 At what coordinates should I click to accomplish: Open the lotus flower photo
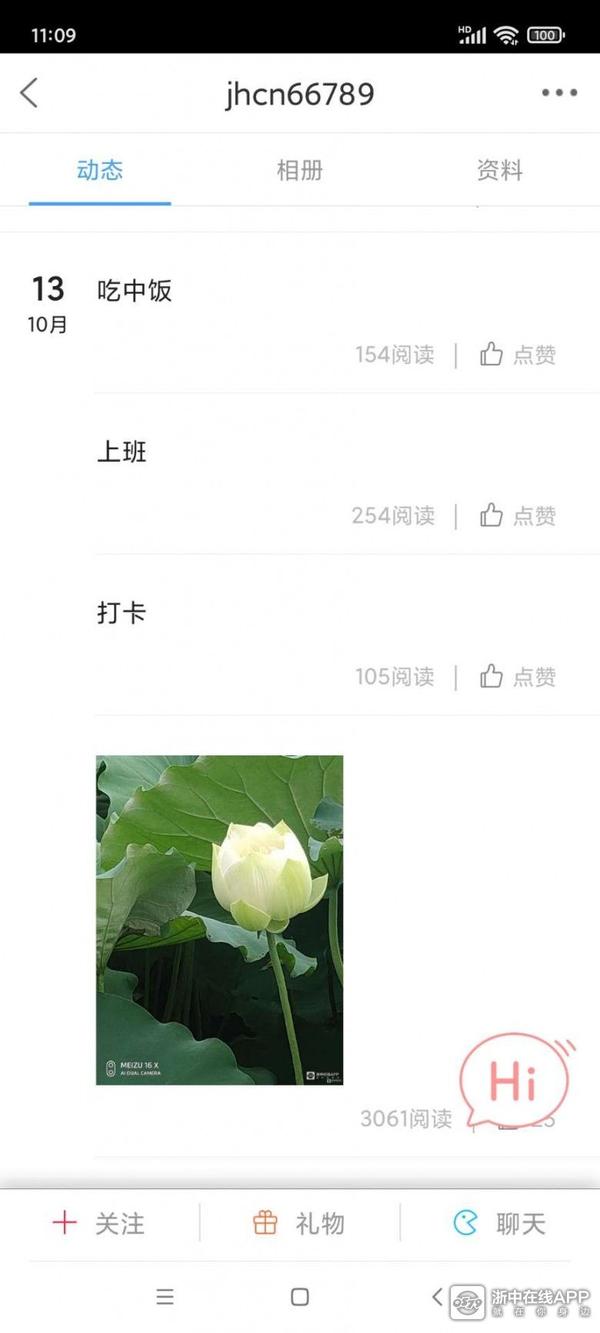point(219,919)
